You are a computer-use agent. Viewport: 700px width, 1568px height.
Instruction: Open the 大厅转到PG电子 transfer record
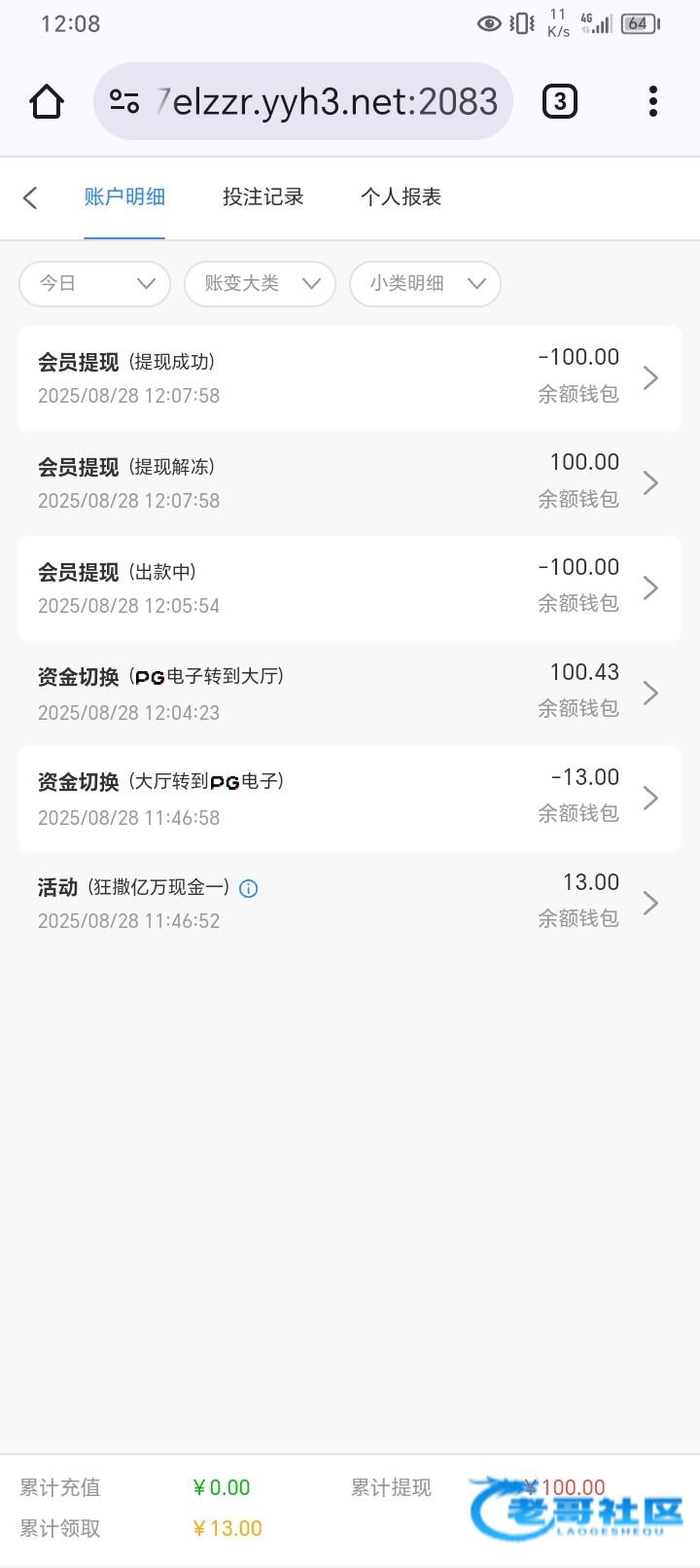coord(350,798)
